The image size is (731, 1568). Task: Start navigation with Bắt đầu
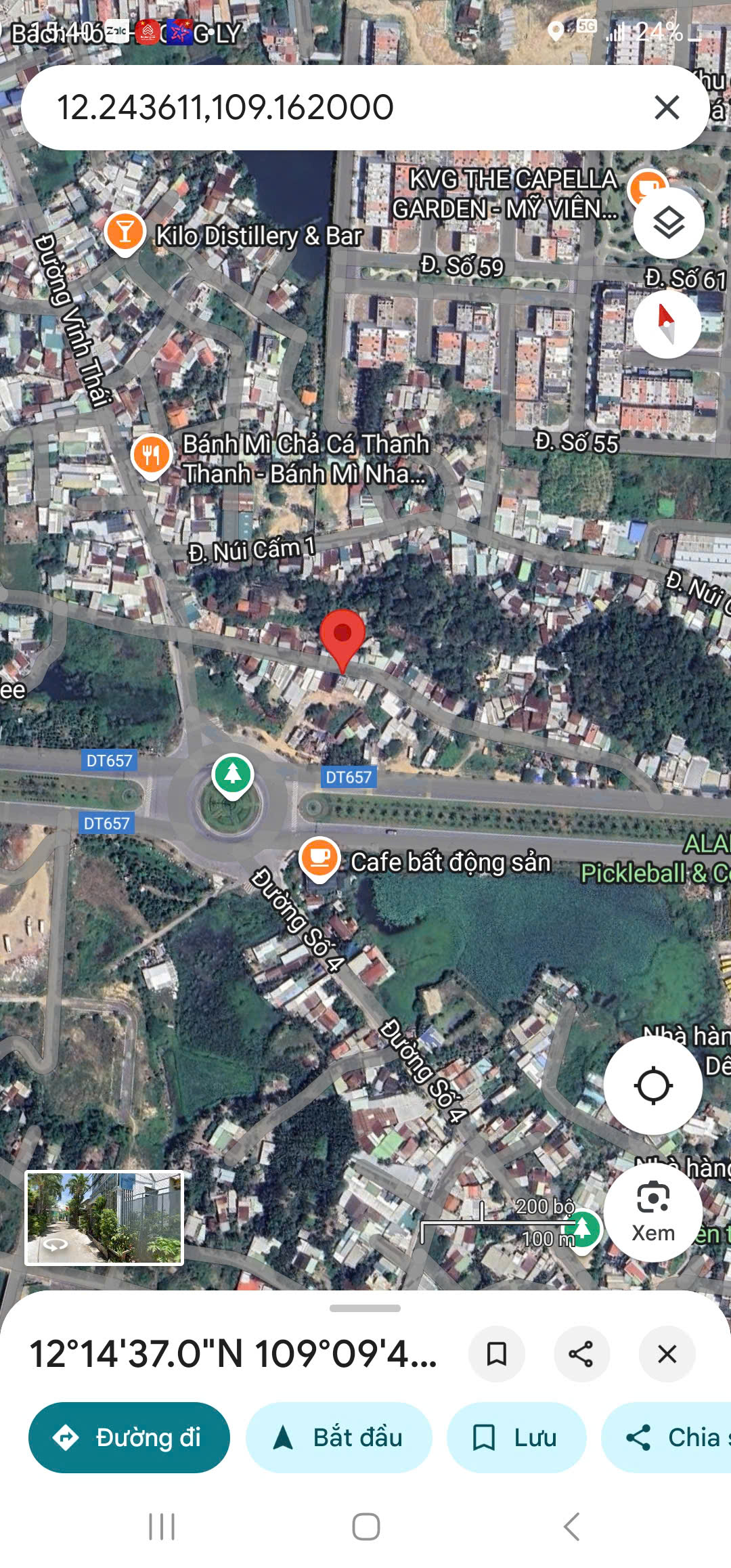coord(338,1437)
